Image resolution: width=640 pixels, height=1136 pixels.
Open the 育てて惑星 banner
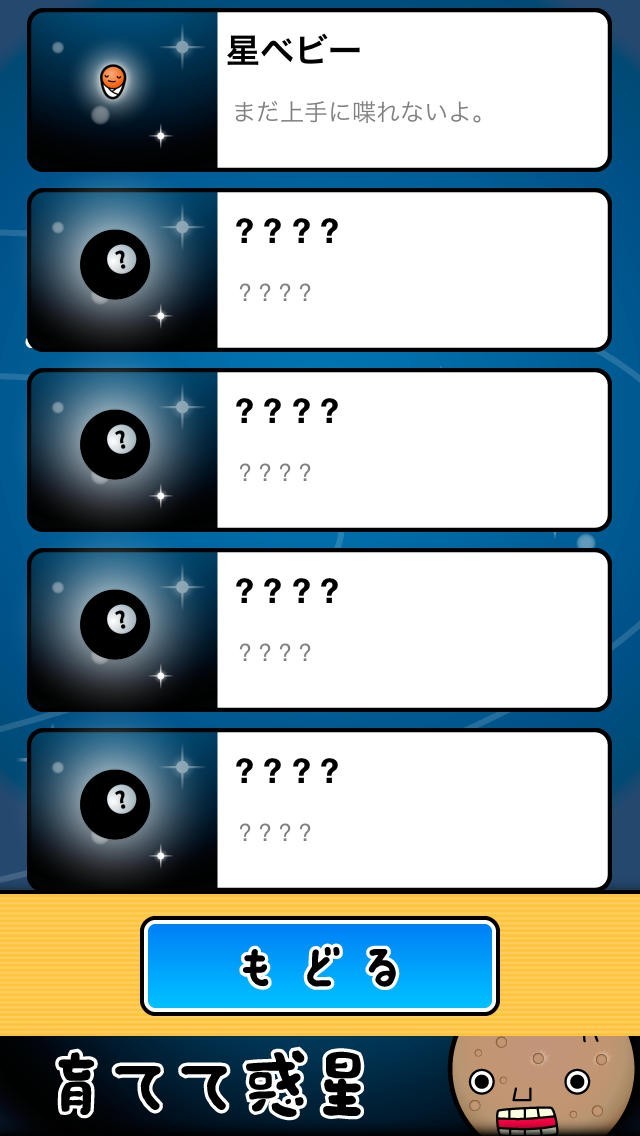[319, 1086]
